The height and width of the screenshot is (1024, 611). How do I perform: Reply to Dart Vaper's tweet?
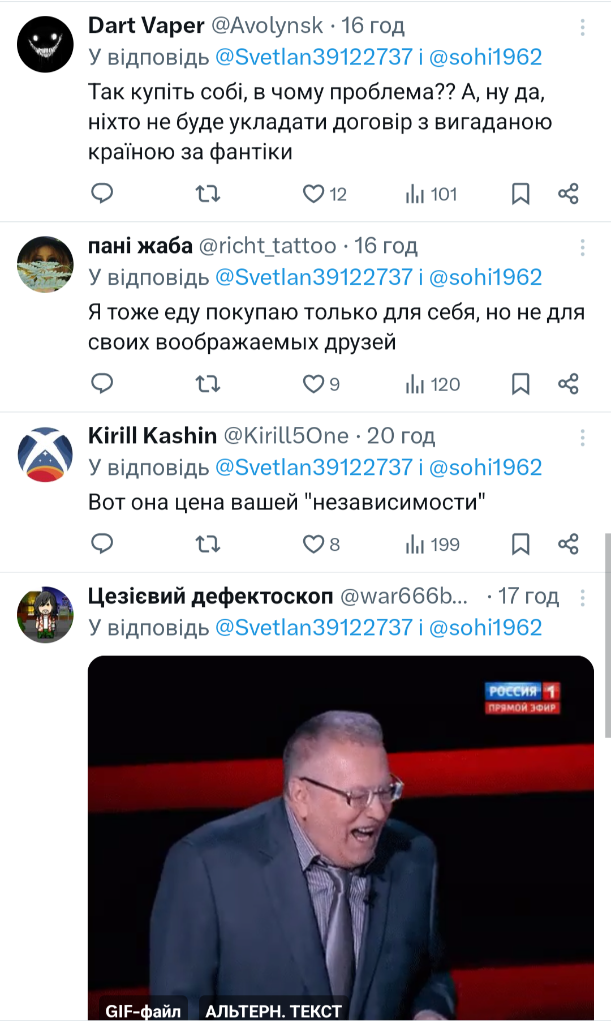[x=102, y=194]
